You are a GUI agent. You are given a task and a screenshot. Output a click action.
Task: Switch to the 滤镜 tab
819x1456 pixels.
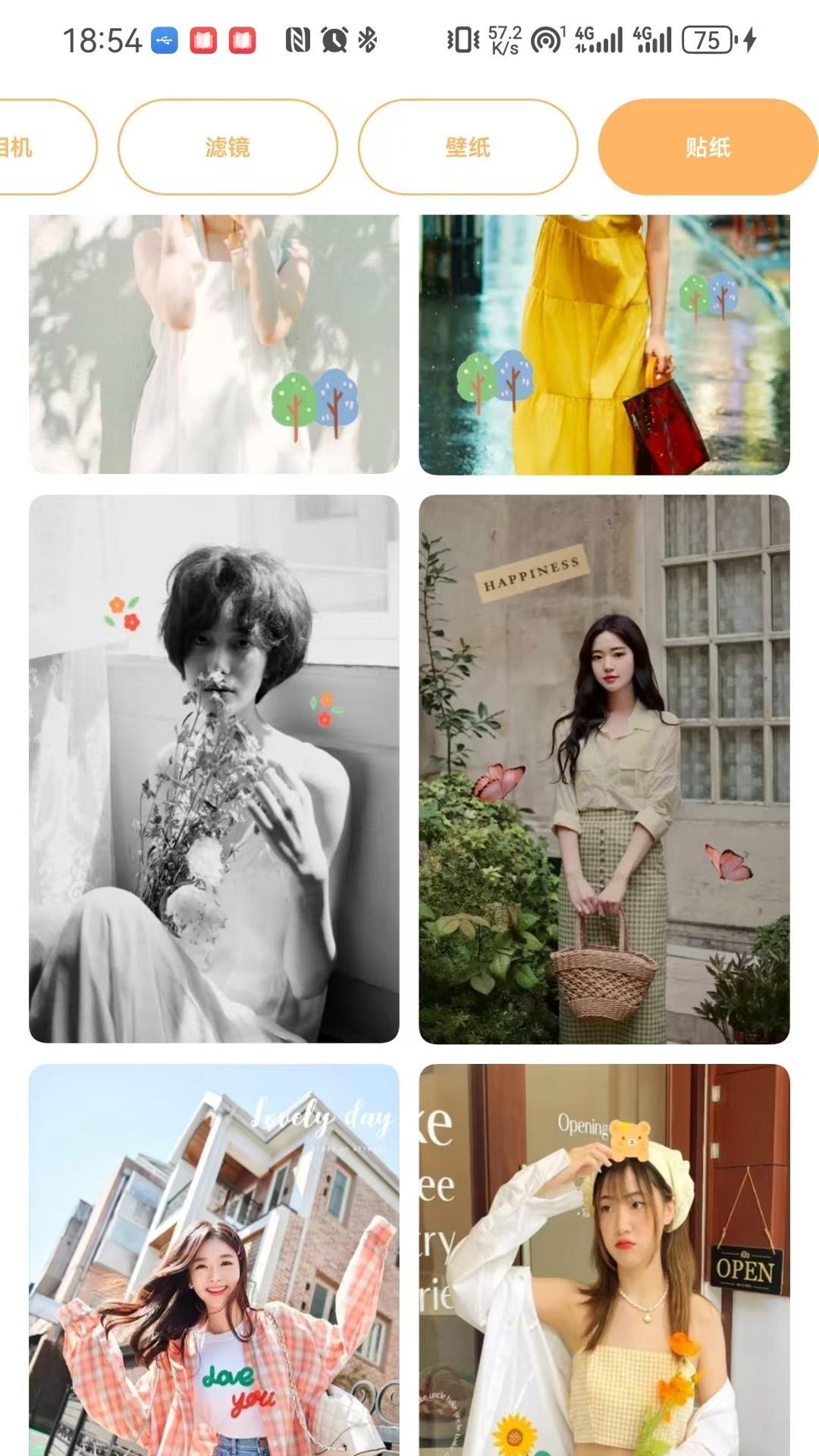pyautogui.click(x=227, y=146)
